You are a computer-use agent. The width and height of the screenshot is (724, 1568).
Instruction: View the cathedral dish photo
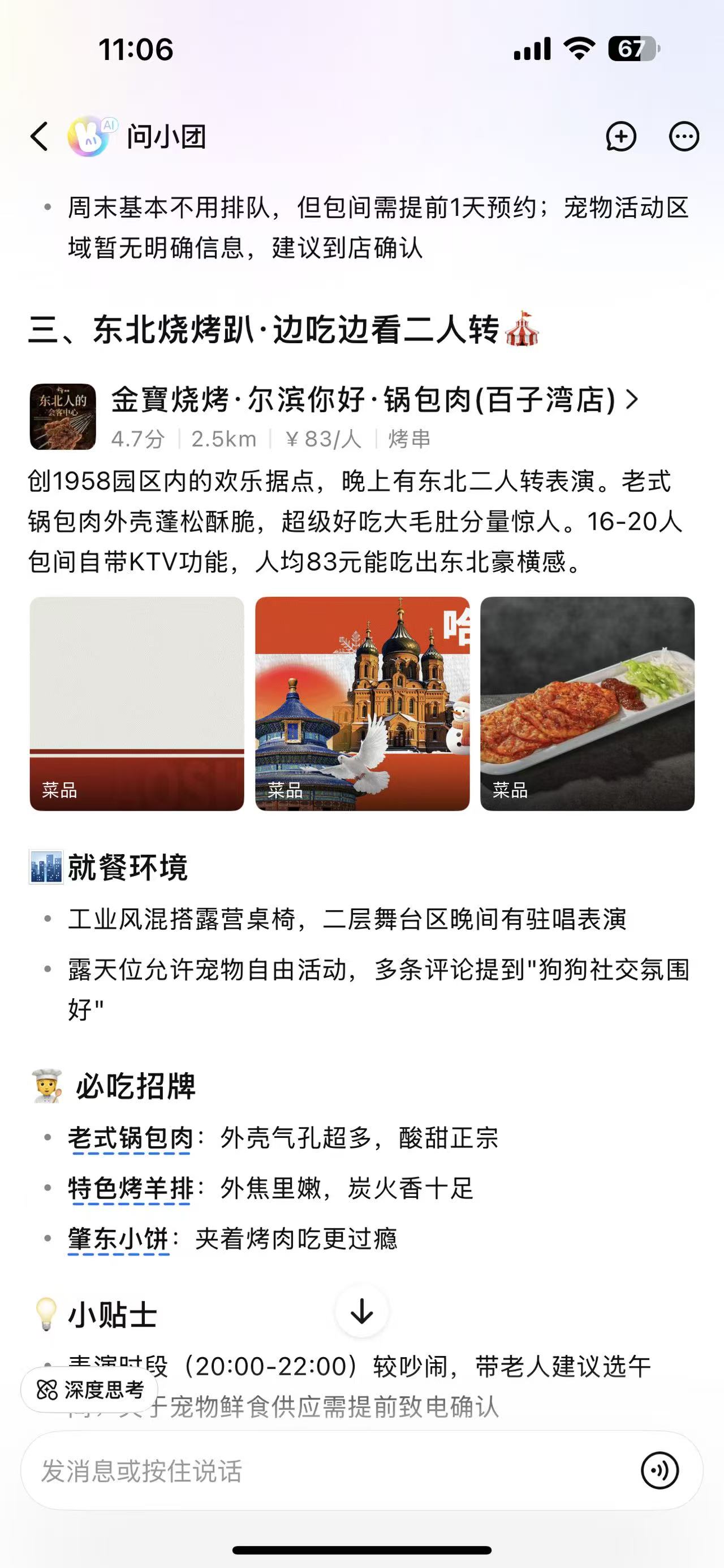coord(363,704)
